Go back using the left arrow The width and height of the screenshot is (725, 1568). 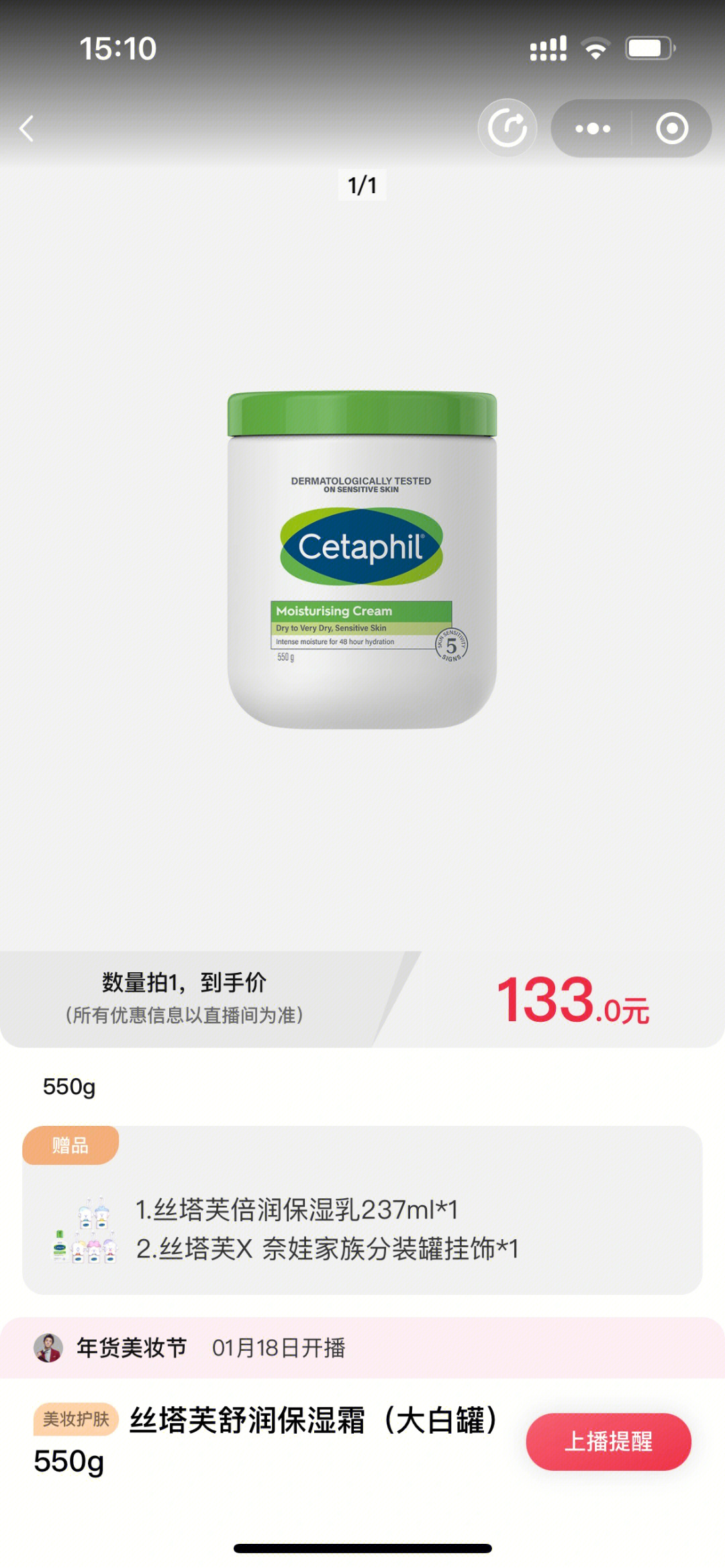27,128
